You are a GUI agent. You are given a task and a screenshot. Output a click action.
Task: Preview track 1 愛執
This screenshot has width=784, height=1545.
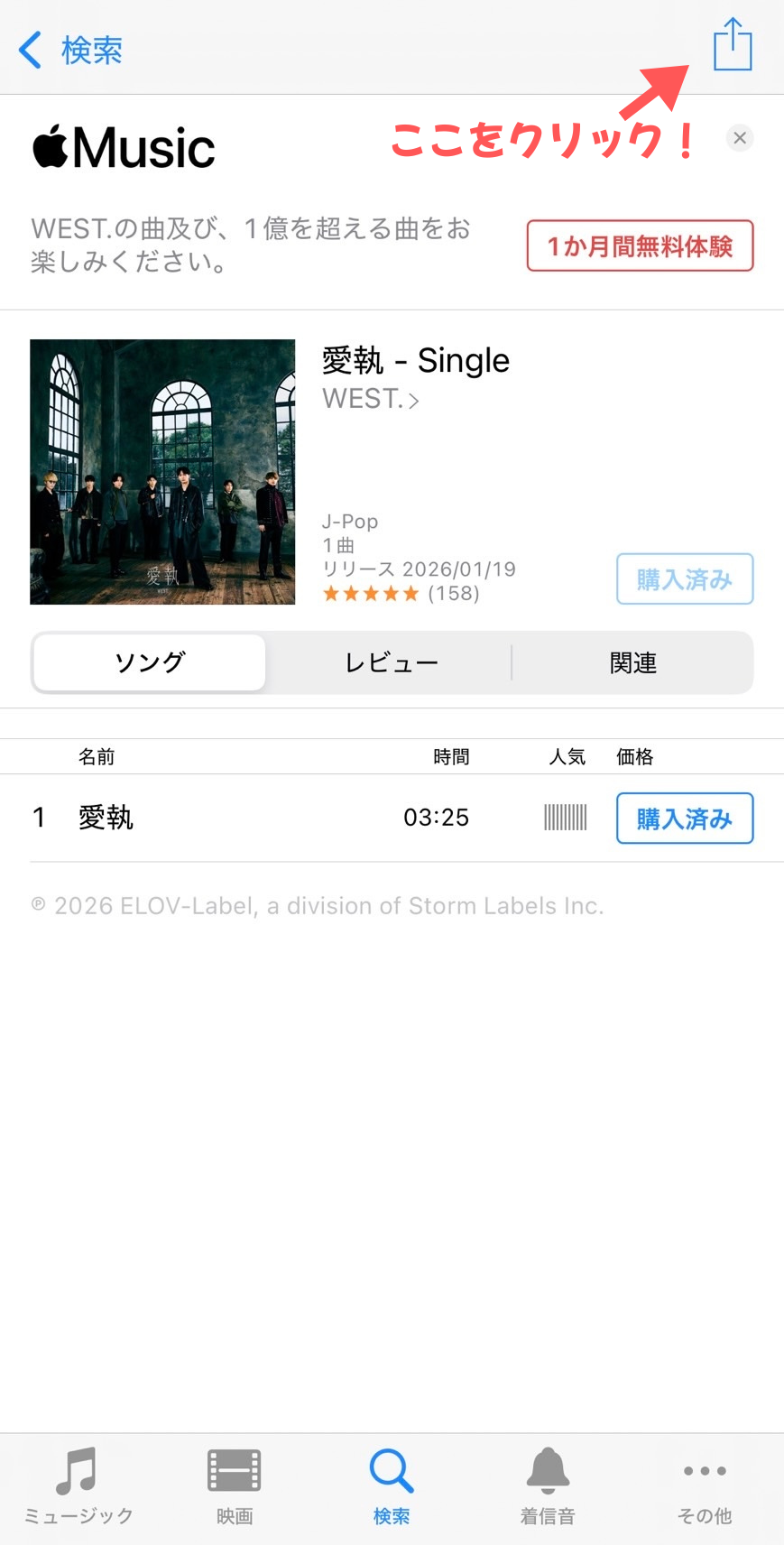point(106,818)
